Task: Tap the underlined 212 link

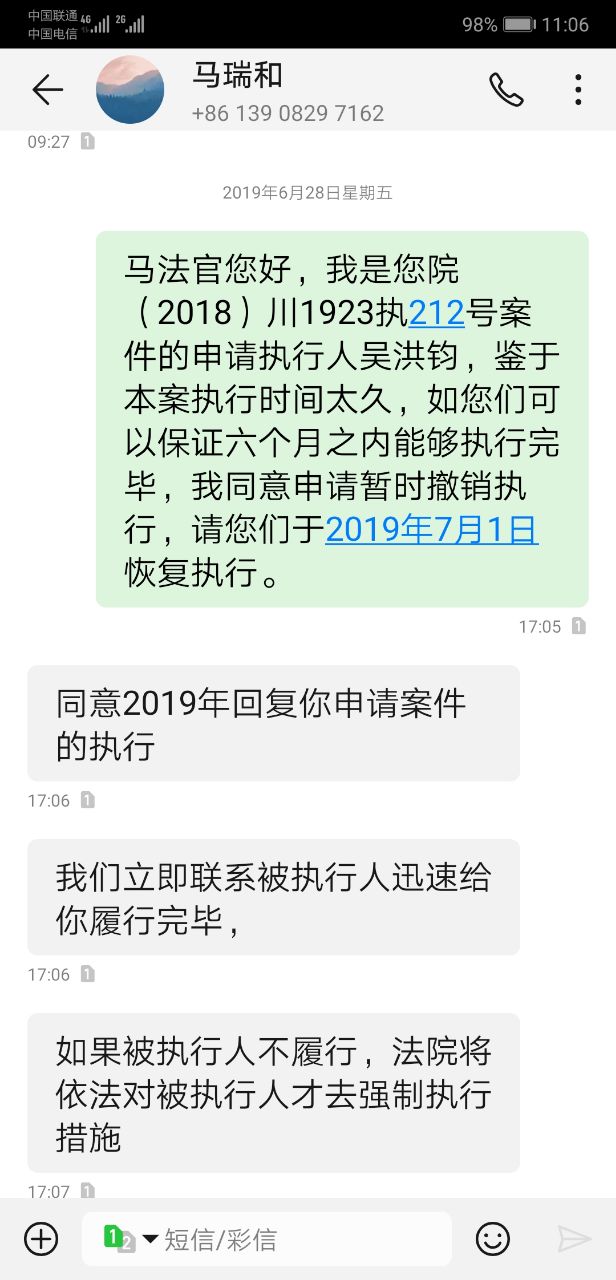Action: 437,313
